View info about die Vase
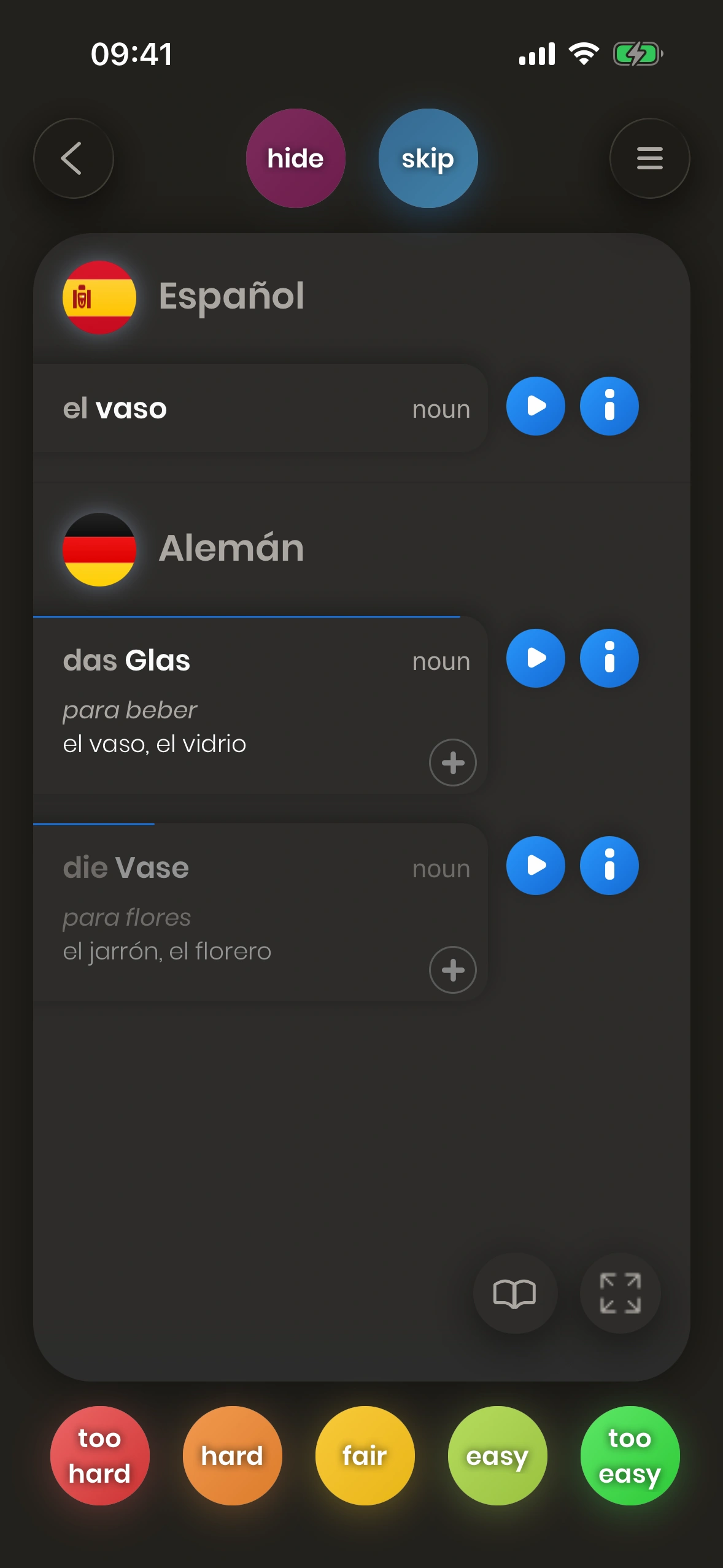This screenshot has width=723, height=1568. pyautogui.click(x=609, y=866)
